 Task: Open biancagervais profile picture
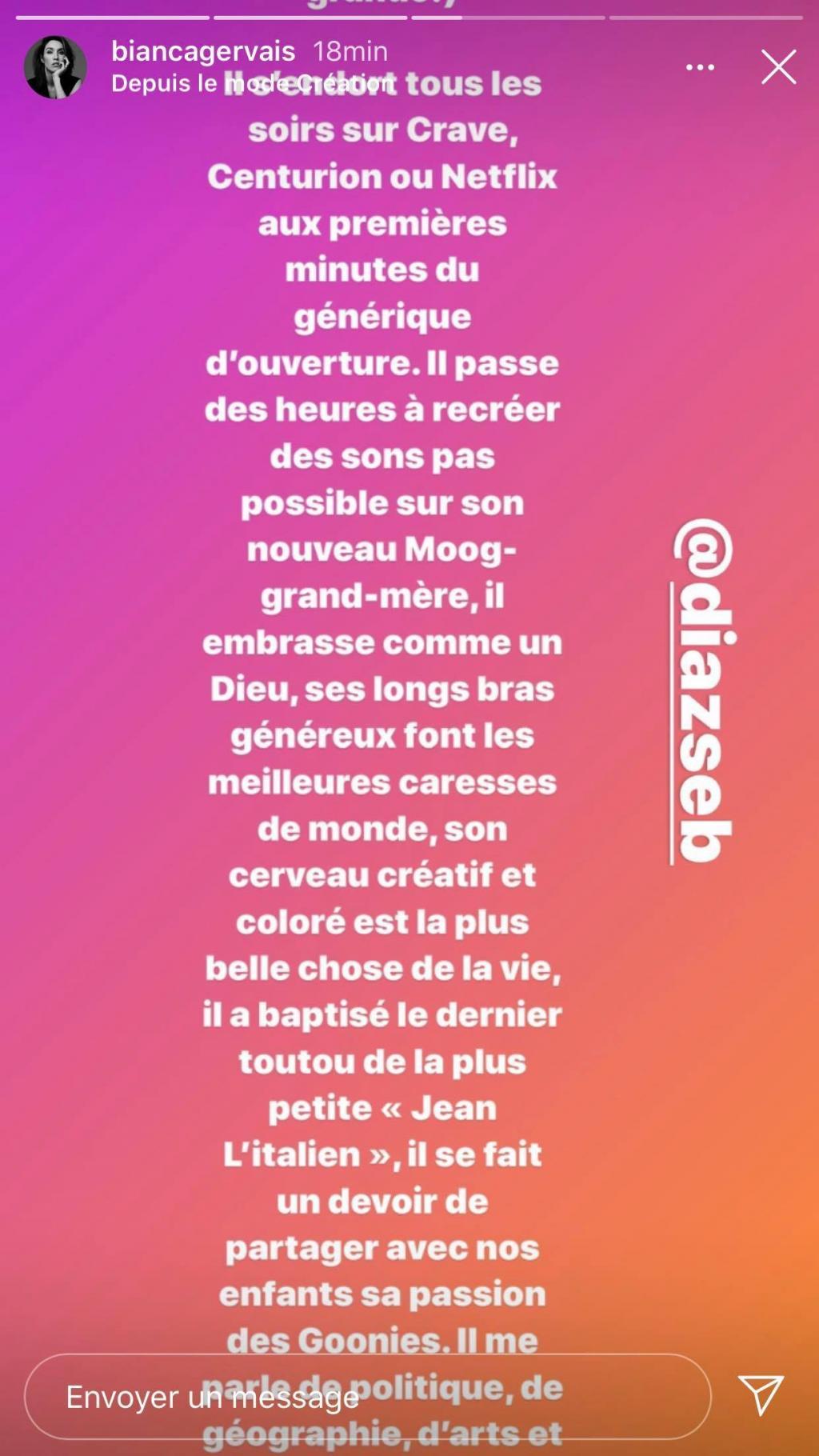(x=55, y=67)
